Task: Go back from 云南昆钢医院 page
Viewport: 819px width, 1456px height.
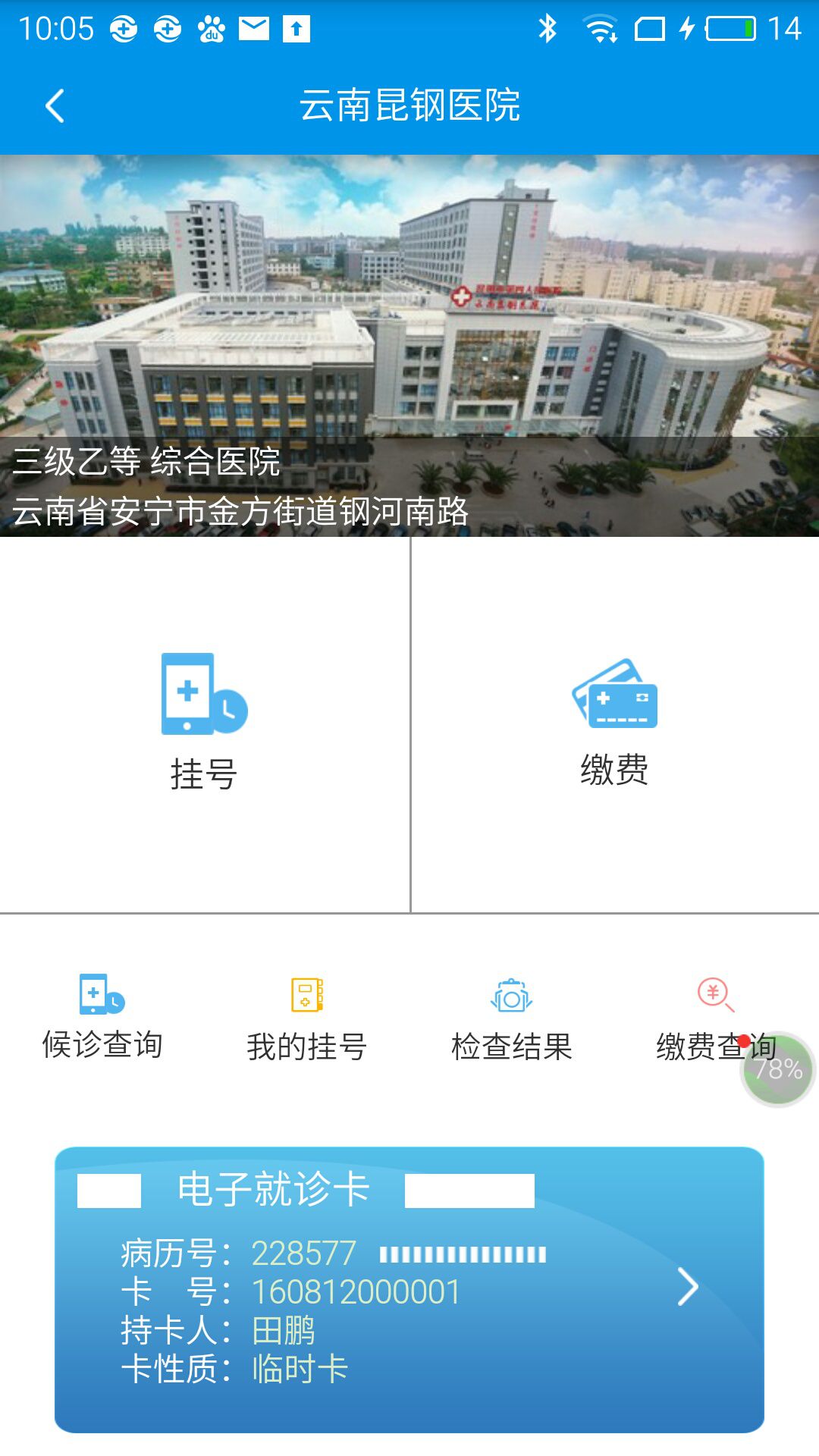Action: (55, 105)
